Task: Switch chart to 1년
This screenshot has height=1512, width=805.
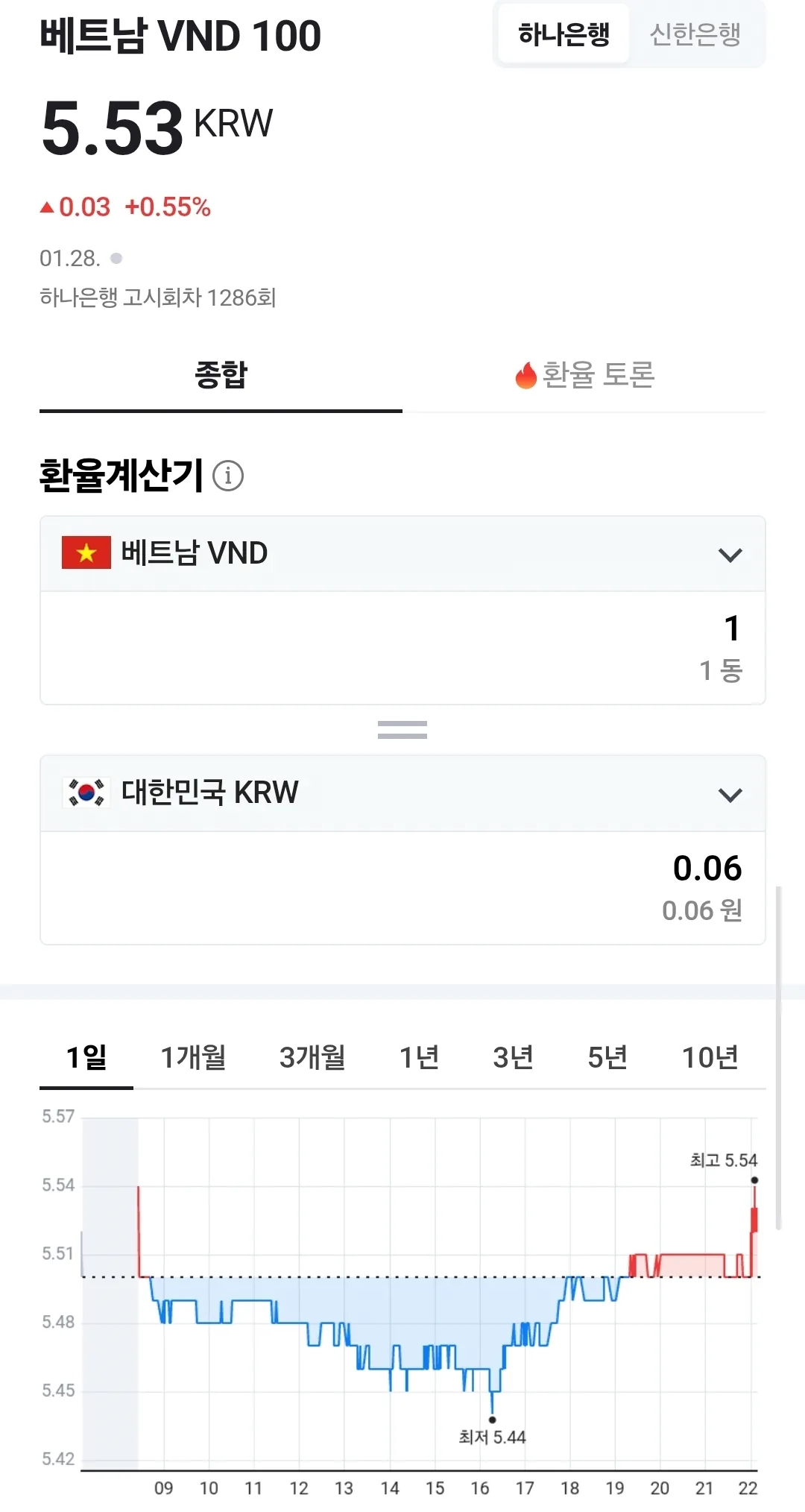Action: [x=419, y=1057]
